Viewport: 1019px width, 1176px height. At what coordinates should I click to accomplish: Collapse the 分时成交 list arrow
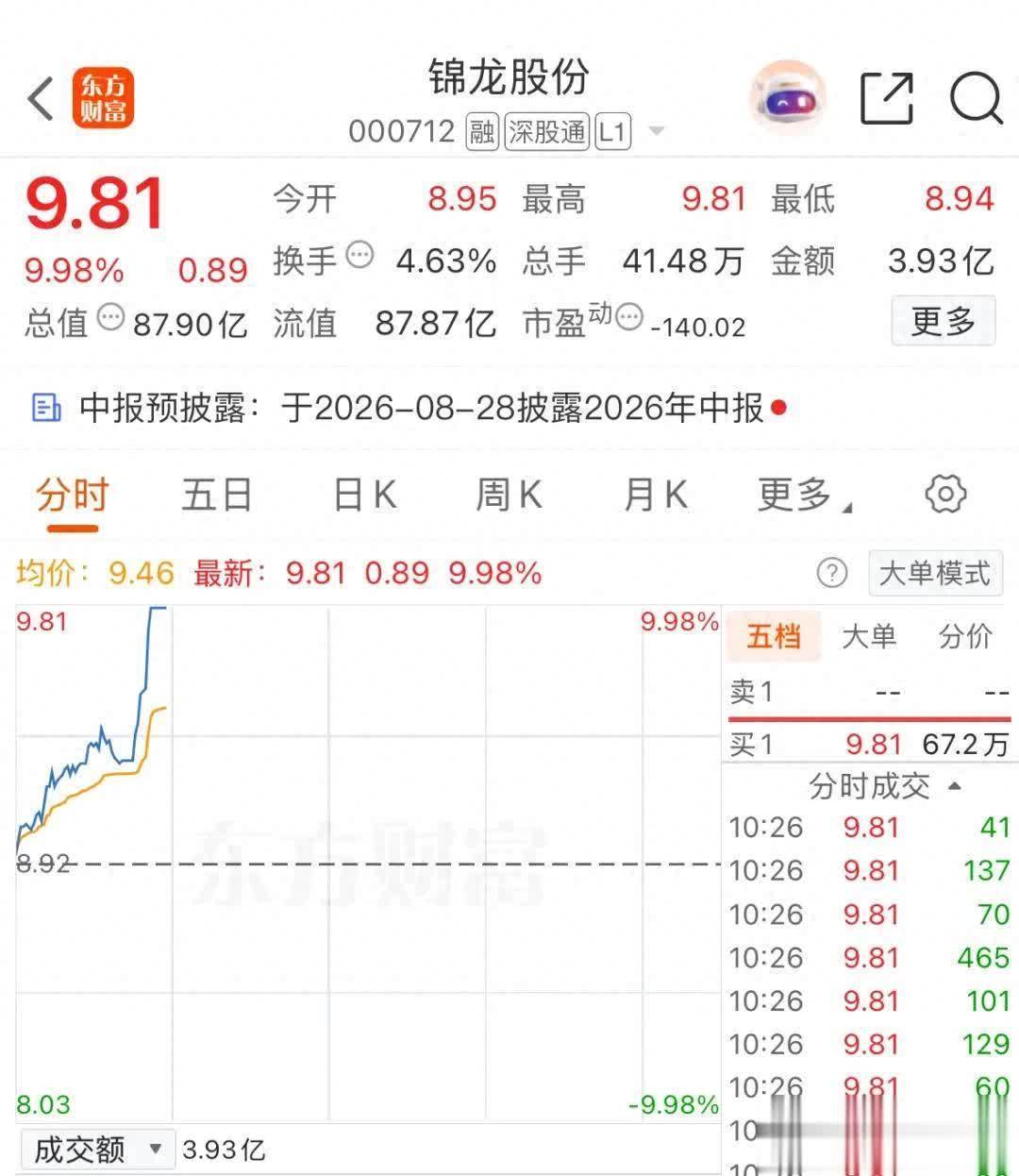click(955, 785)
